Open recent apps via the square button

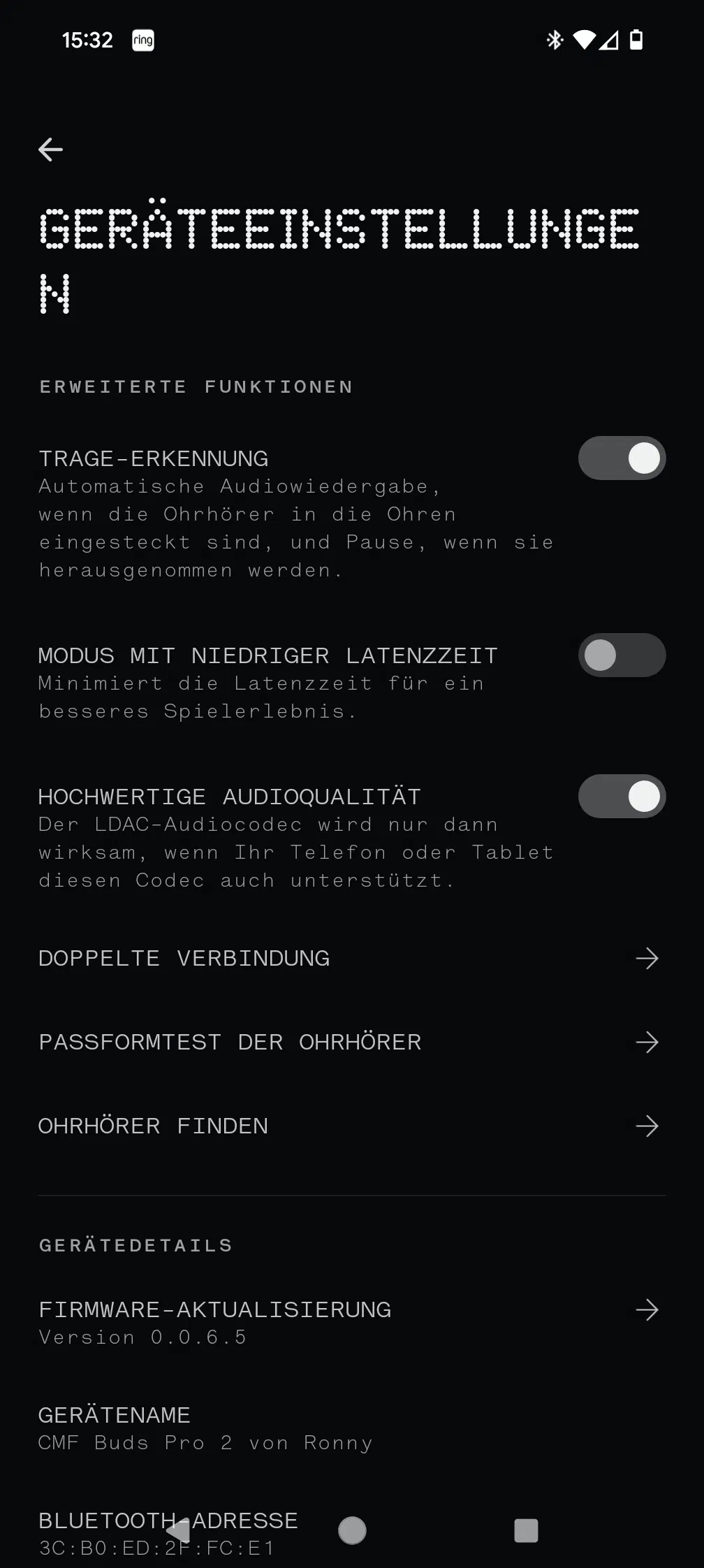pos(526,1530)
